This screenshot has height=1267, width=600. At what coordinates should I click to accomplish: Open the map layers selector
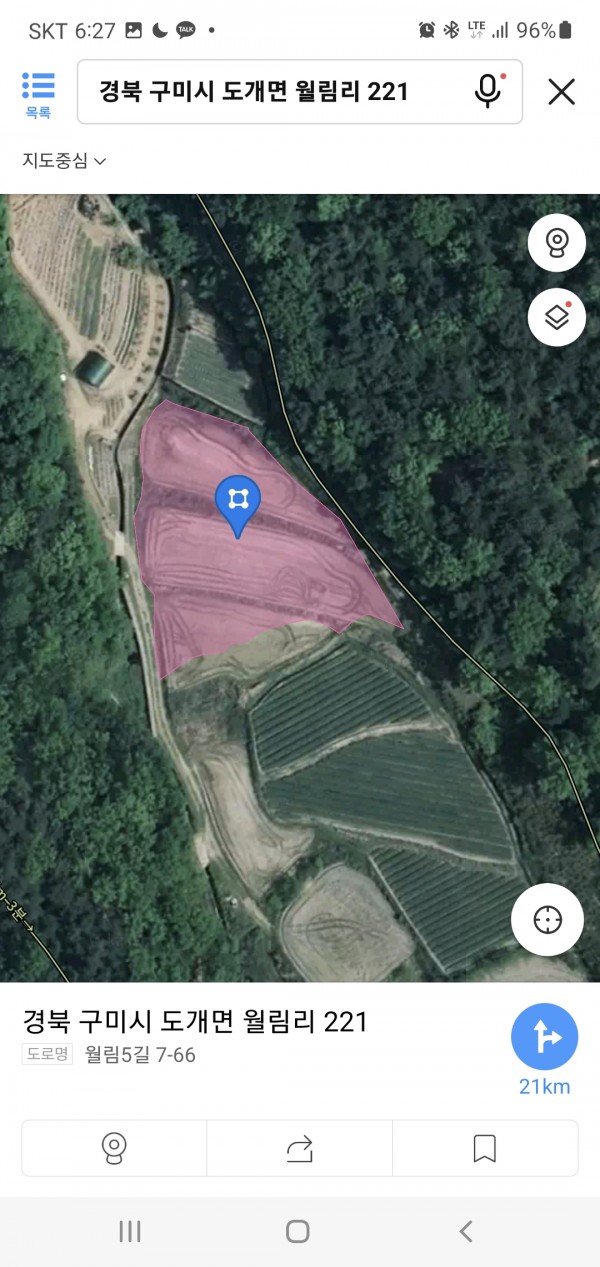(x=556, y=318)
